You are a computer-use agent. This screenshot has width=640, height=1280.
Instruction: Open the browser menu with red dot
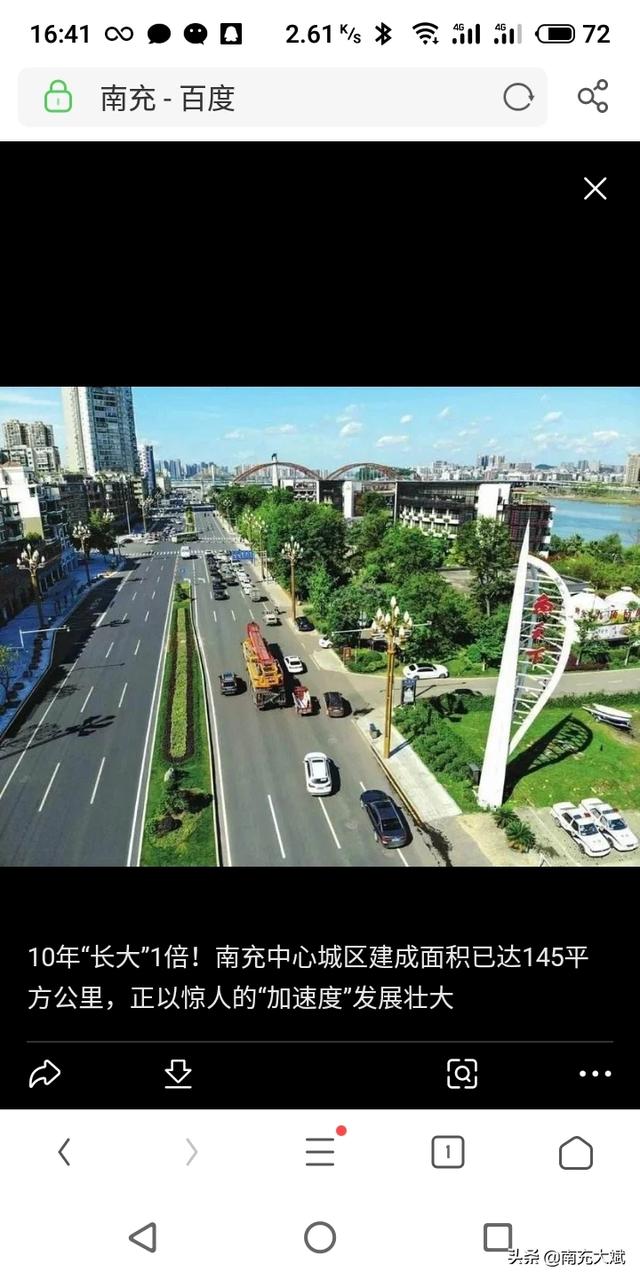(x=320, y=1153)
